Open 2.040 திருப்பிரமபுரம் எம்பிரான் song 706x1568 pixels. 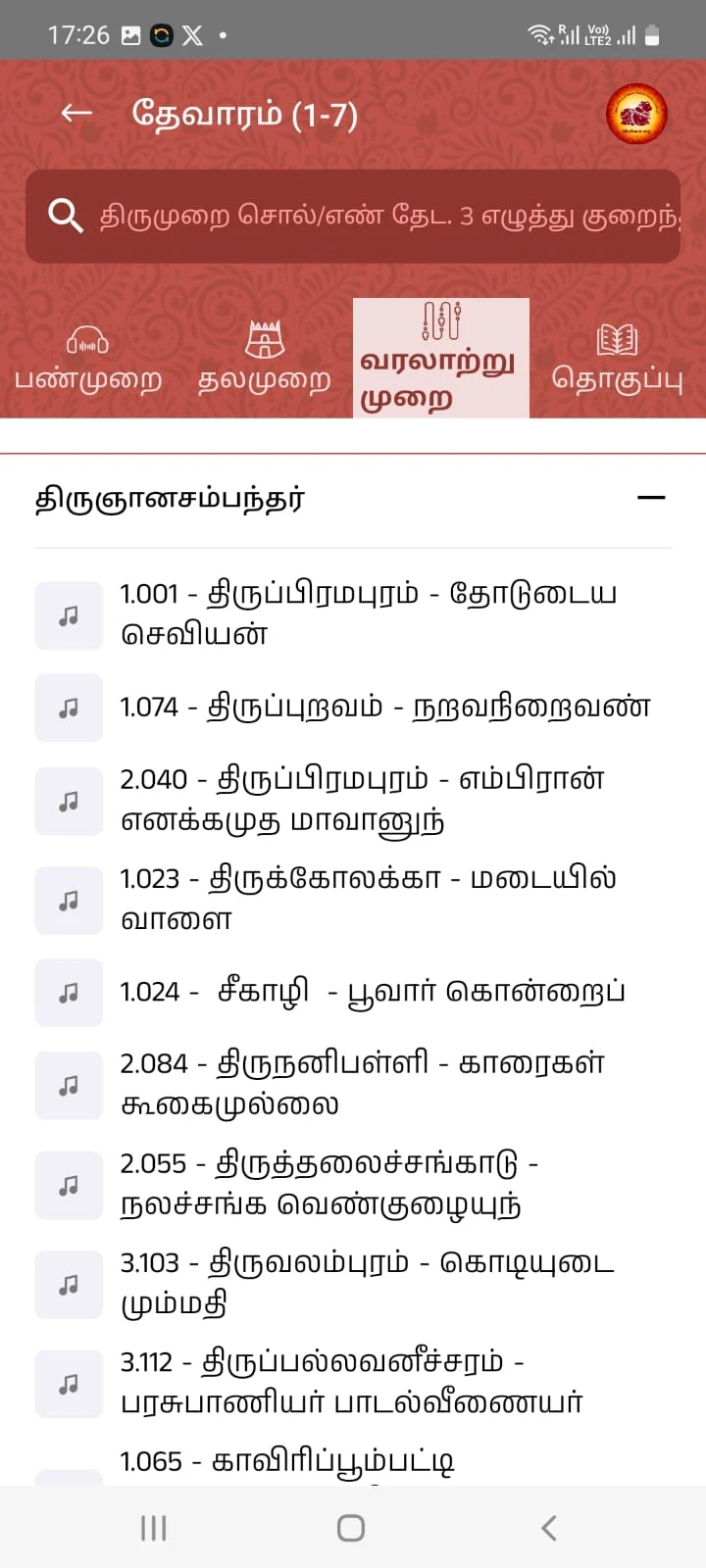coord(362,799)
